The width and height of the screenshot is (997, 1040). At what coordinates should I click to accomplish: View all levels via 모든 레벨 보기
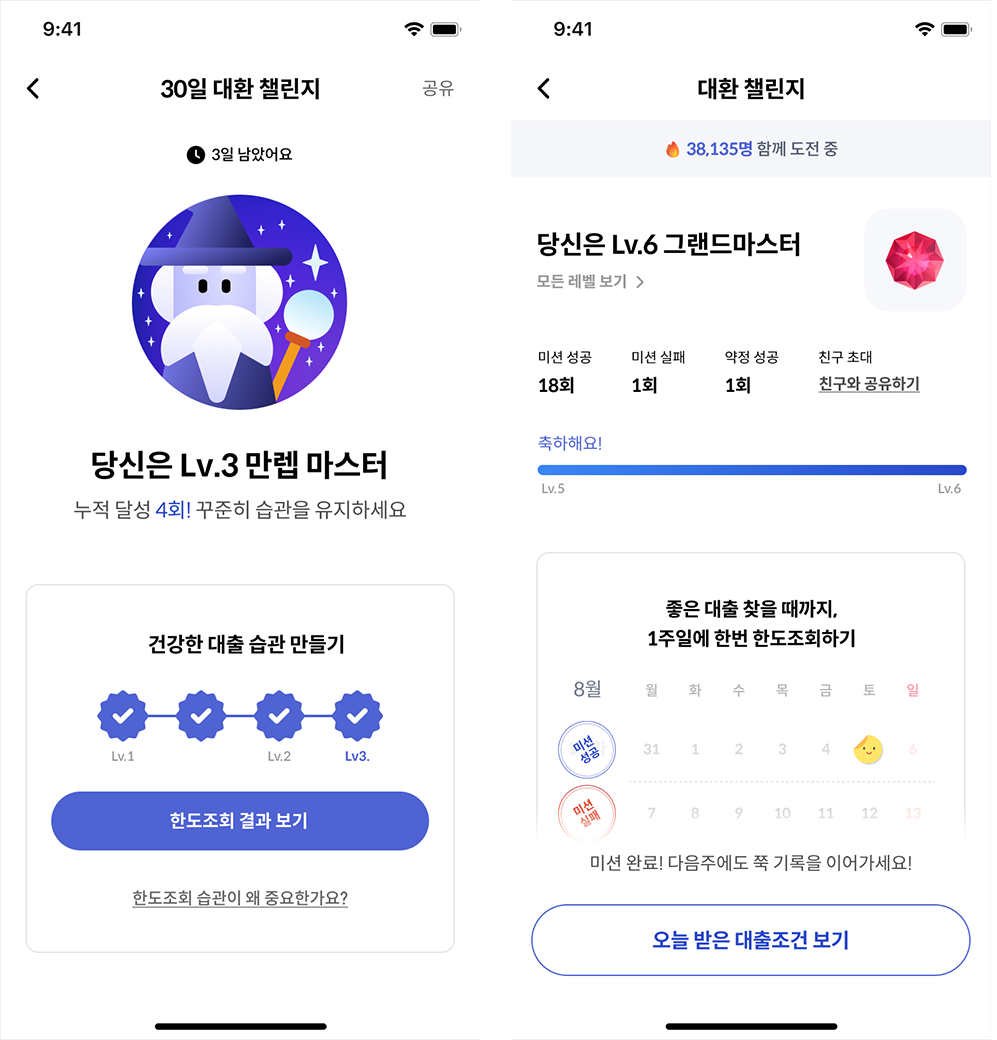tap(590, 282)
